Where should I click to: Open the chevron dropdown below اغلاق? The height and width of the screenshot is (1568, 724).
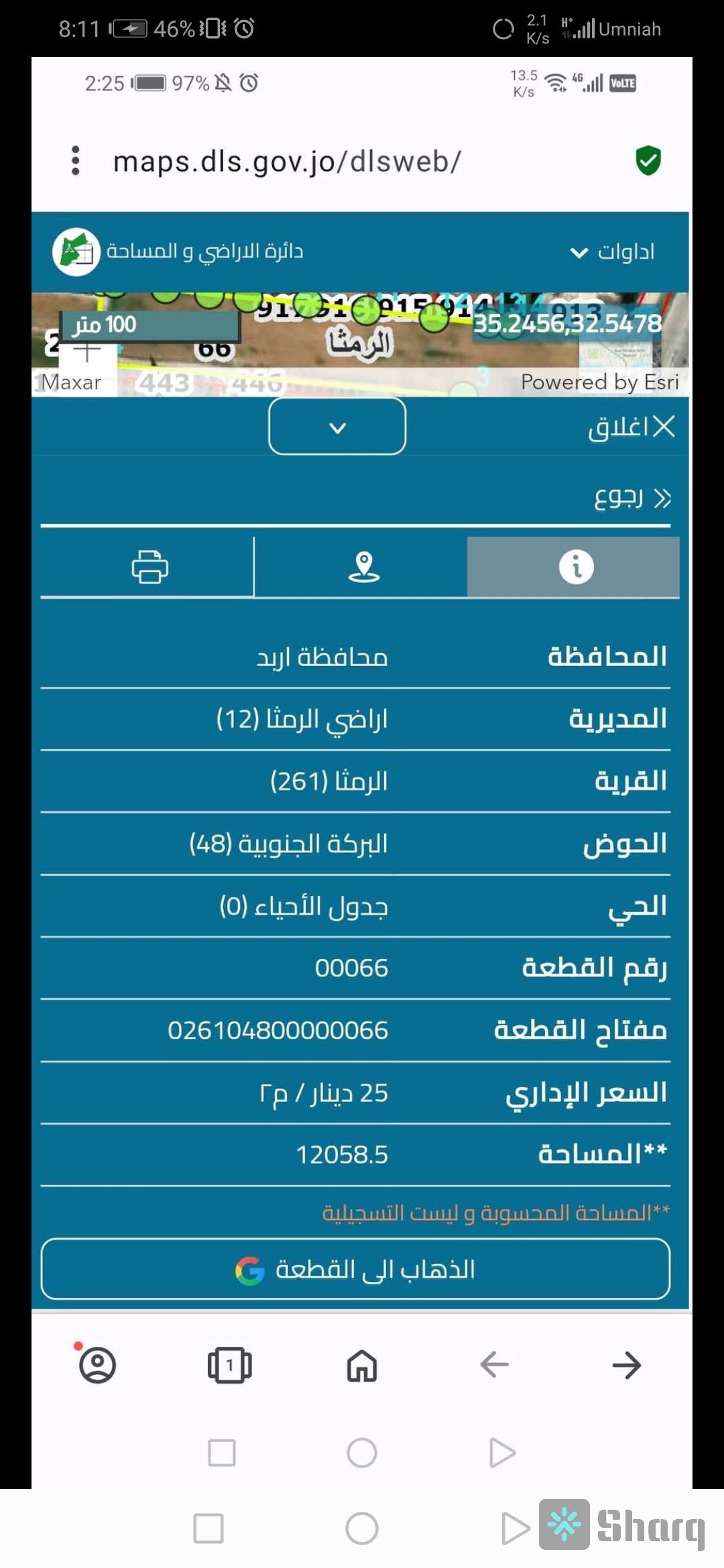click(337, 428)
